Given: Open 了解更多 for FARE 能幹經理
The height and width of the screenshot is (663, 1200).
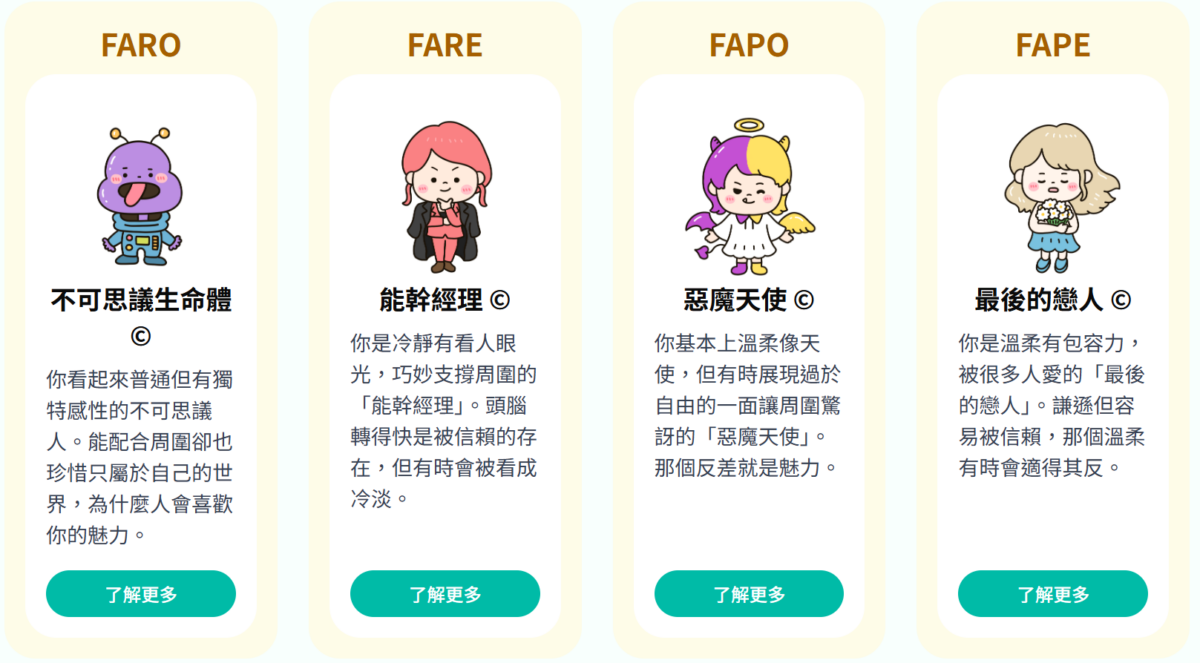Looking at the screenshot, I should (x=445, y=594).
